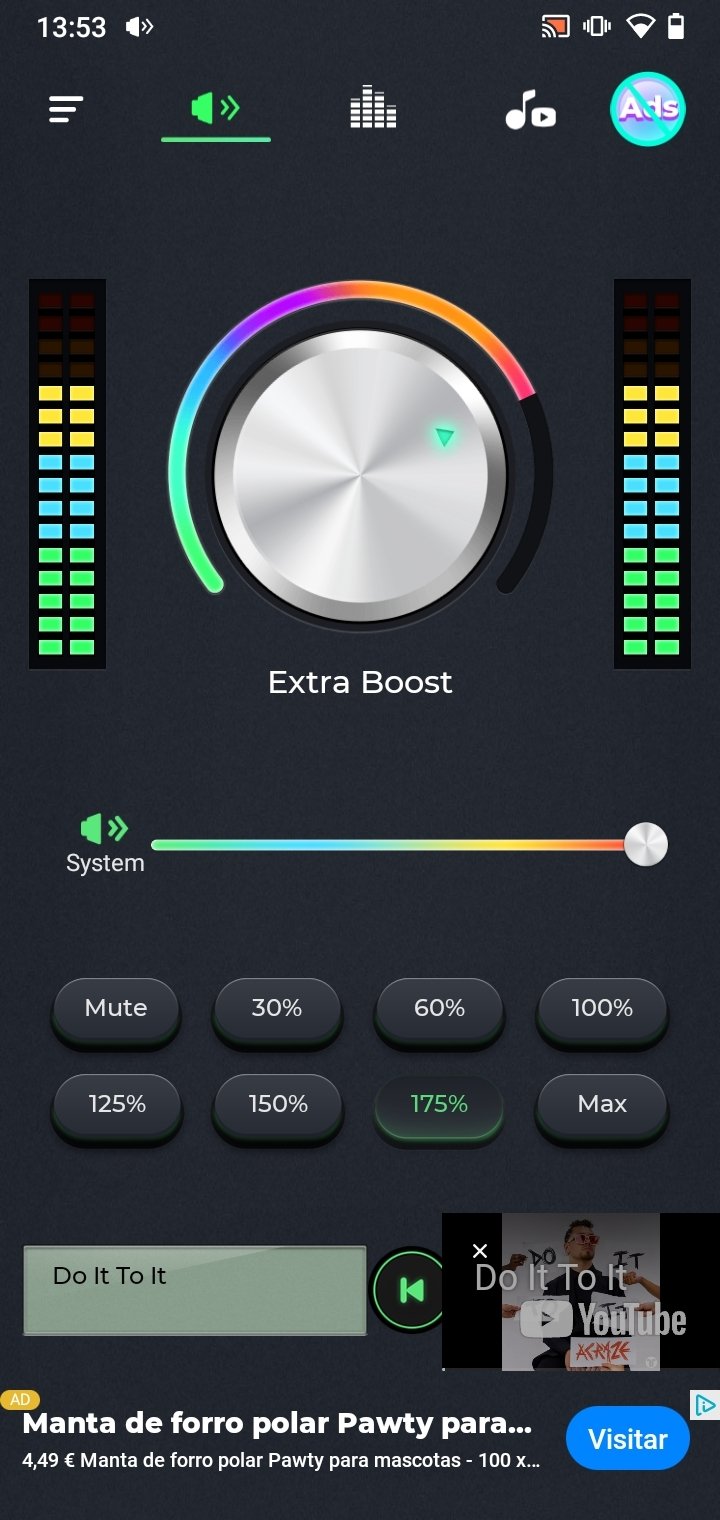Tap the System volume slider
720x1520 pixels.
(x=408, y=845)
